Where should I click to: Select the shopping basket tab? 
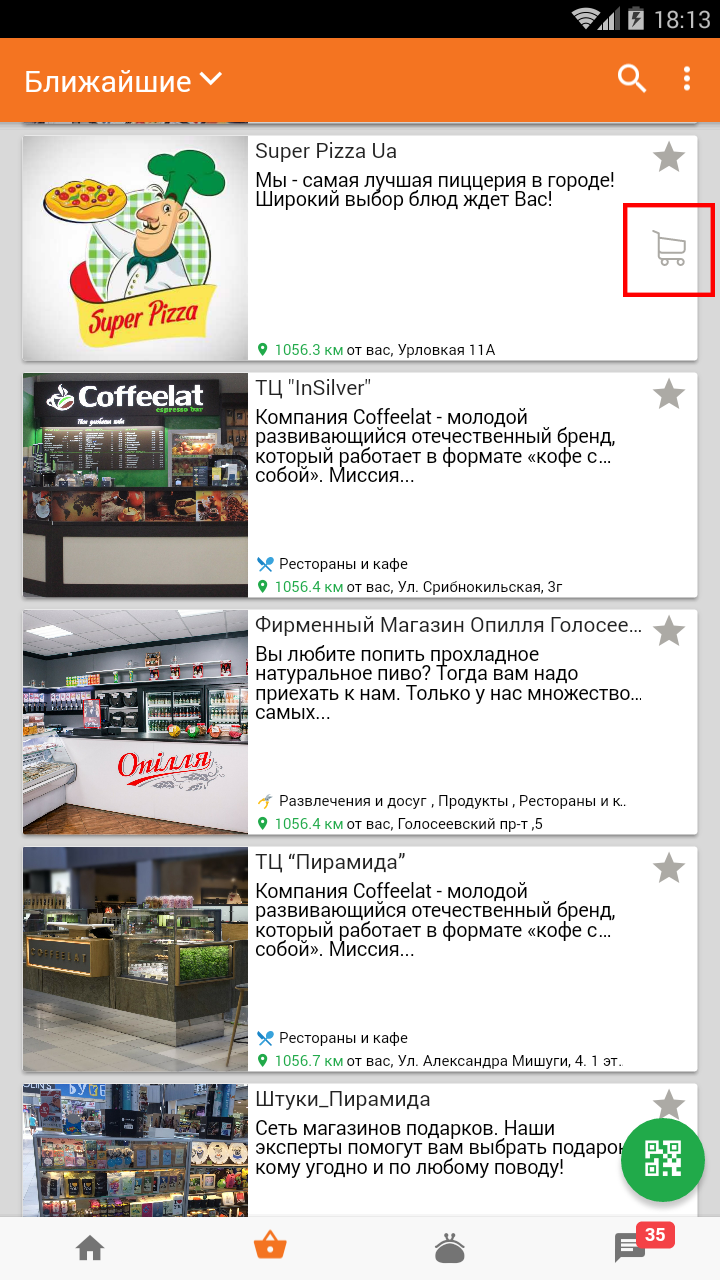pos(270,1248)
